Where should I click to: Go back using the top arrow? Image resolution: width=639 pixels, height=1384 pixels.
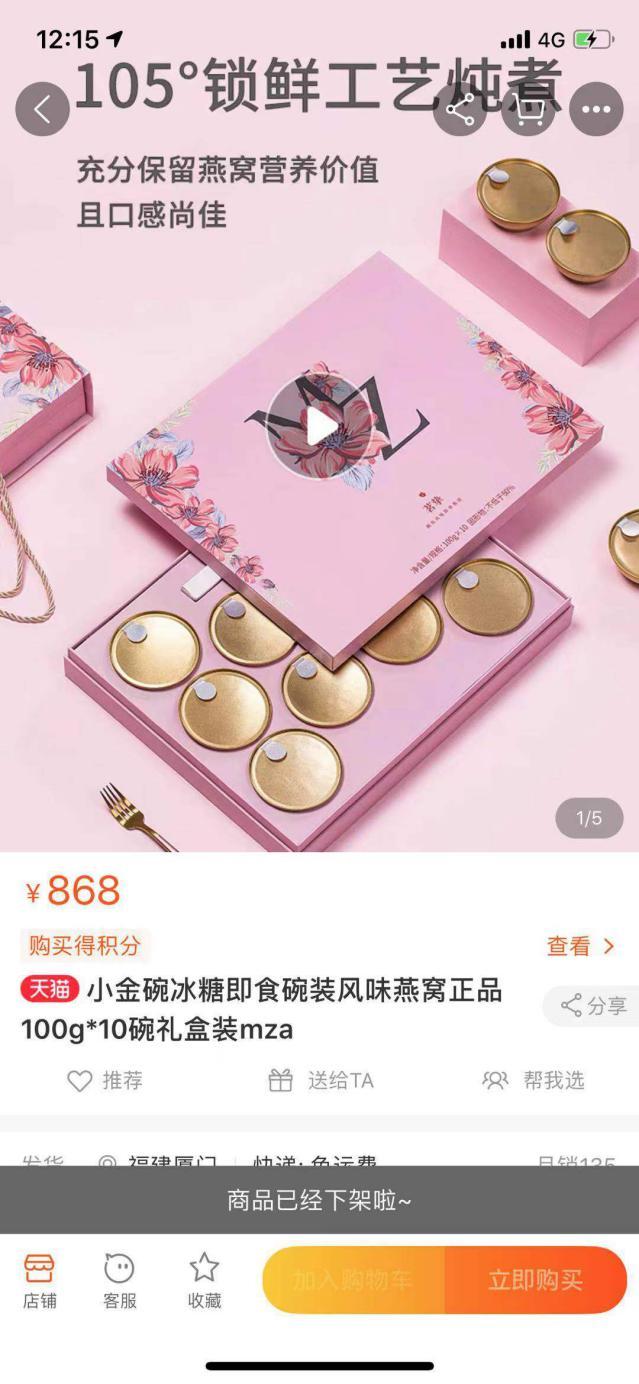pyautogui.click(x=42, y=110)
